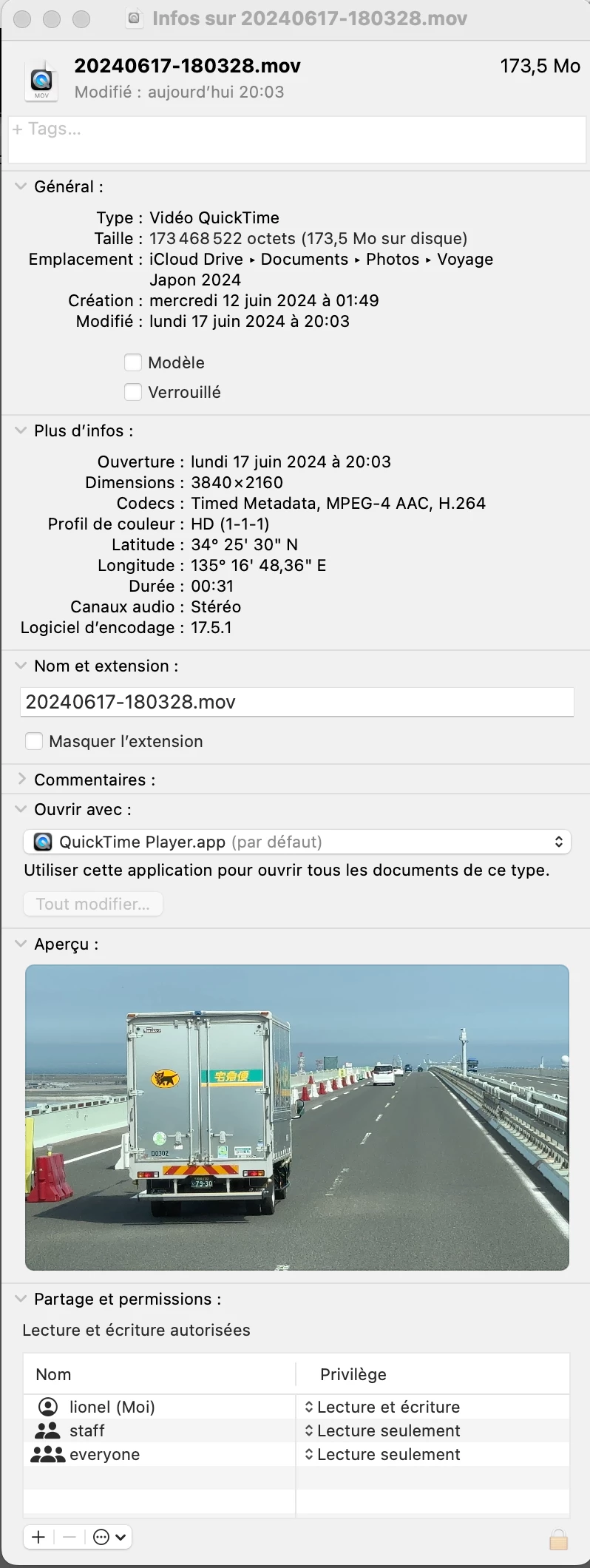590x1568 pixels.
Task: Collapse the Aperçu section
Action: 21,944
